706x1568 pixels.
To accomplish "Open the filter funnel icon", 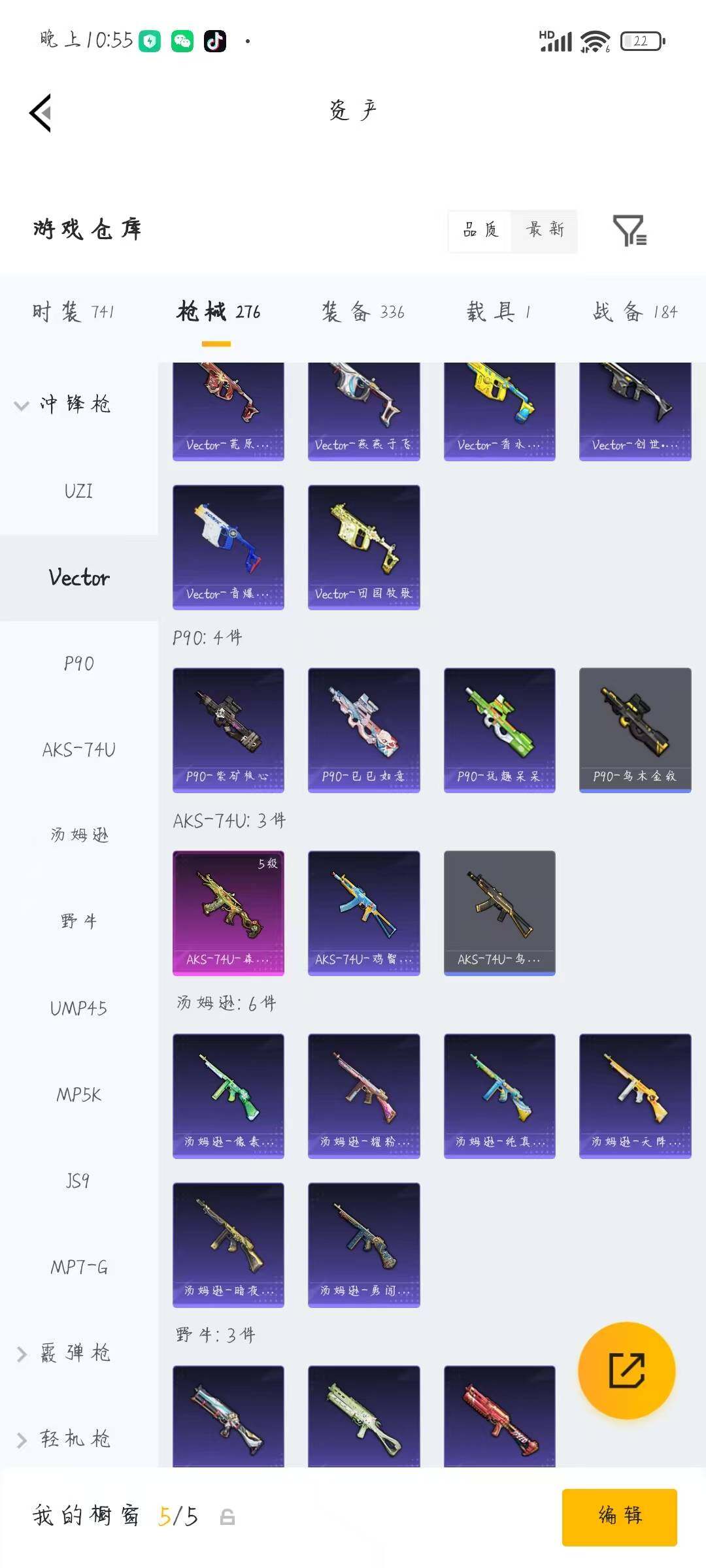I will pos(630,230).
